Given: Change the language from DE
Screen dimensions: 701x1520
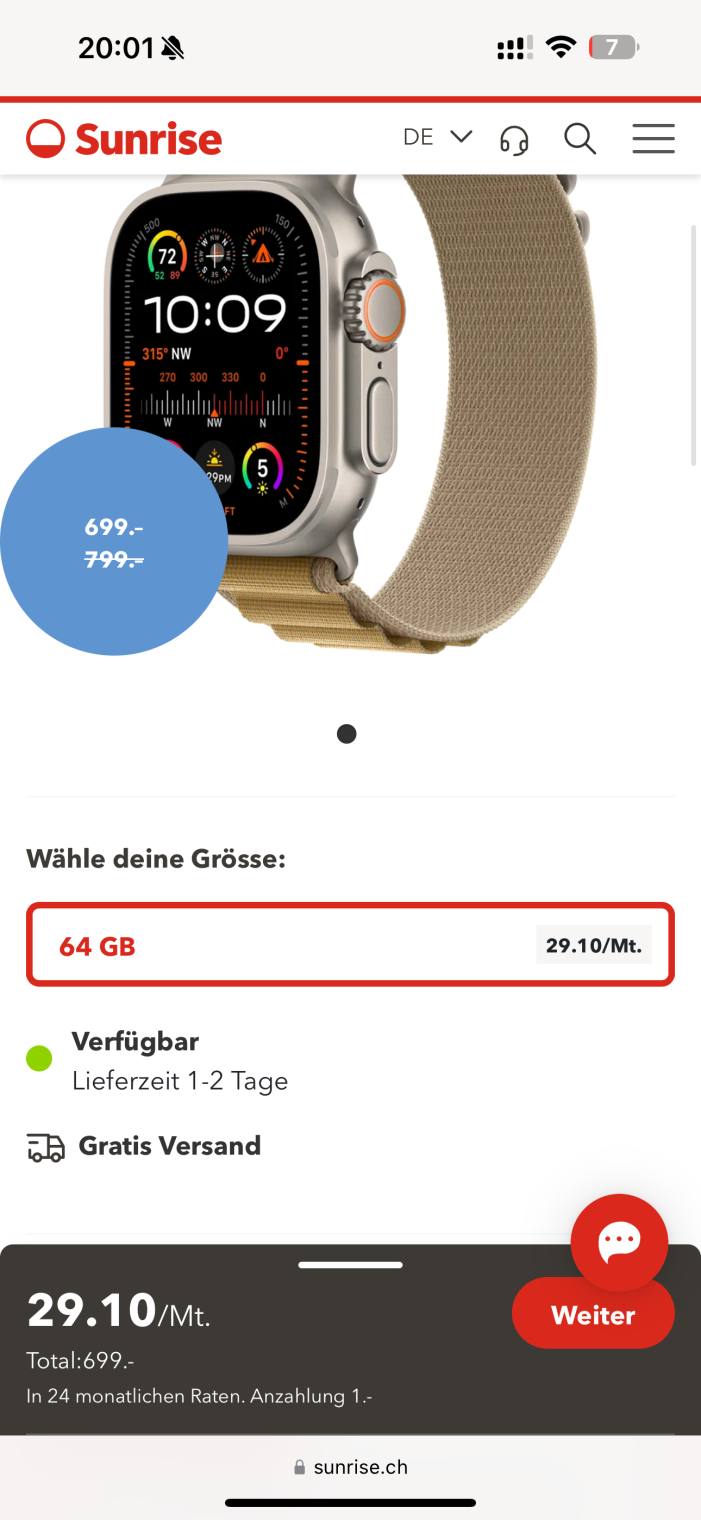Looking at the screenshot, I should coord(437,138).
